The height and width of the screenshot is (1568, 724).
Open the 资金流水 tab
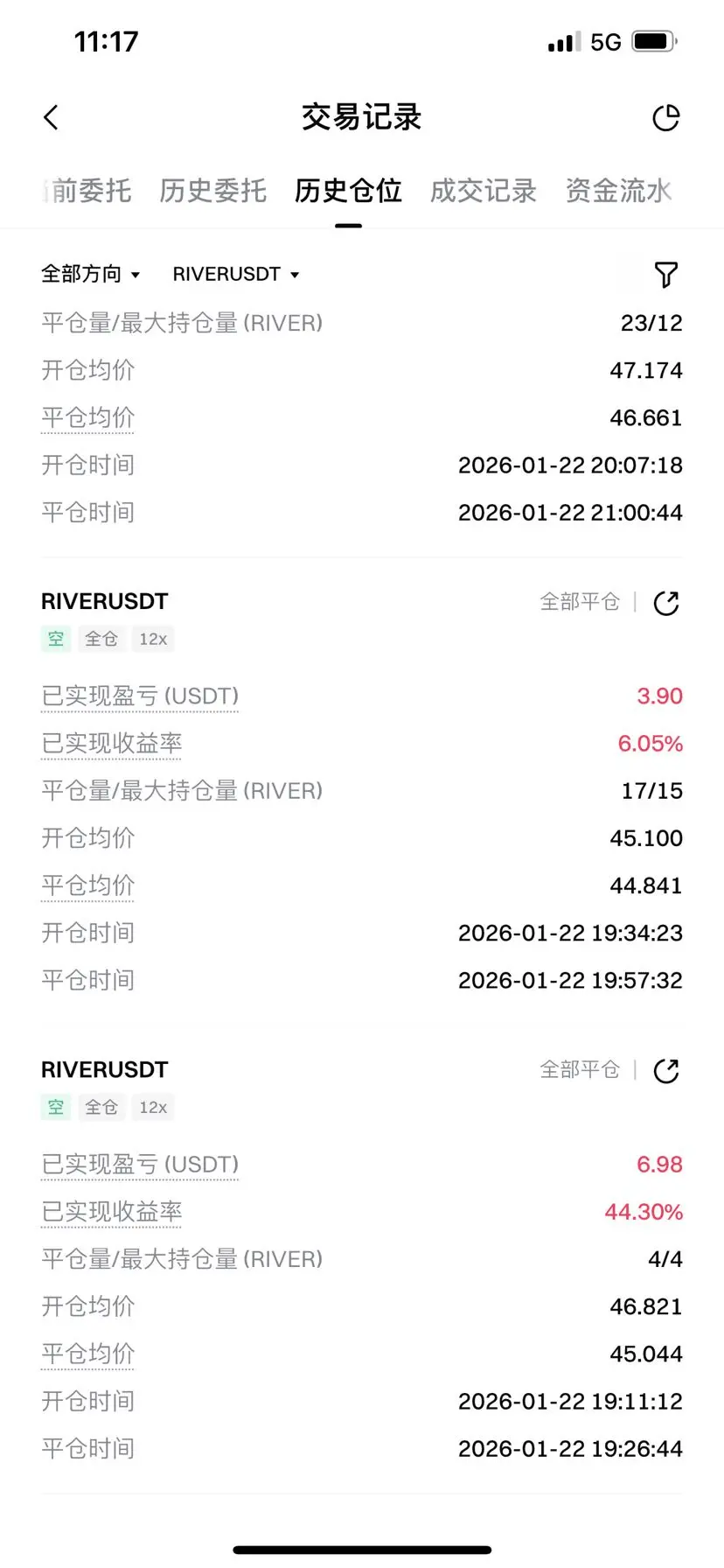(618, 191)
